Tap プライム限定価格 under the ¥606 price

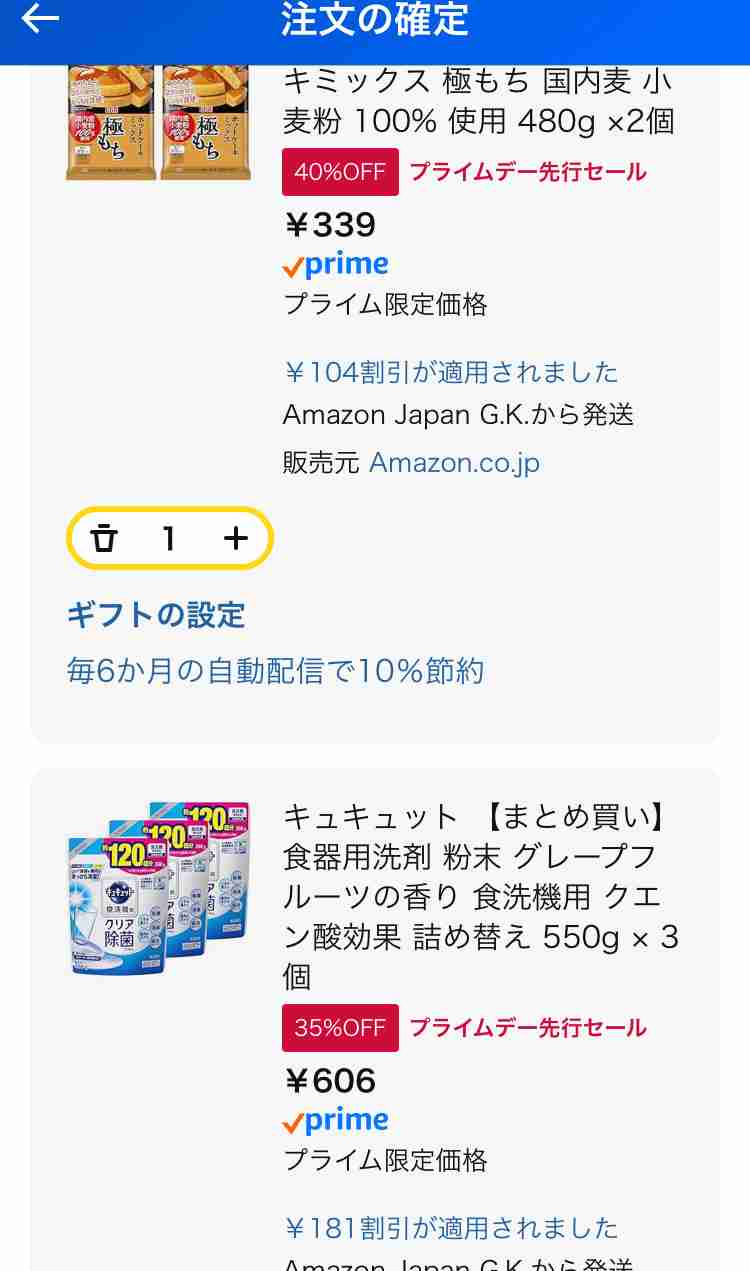[384, 1161]
